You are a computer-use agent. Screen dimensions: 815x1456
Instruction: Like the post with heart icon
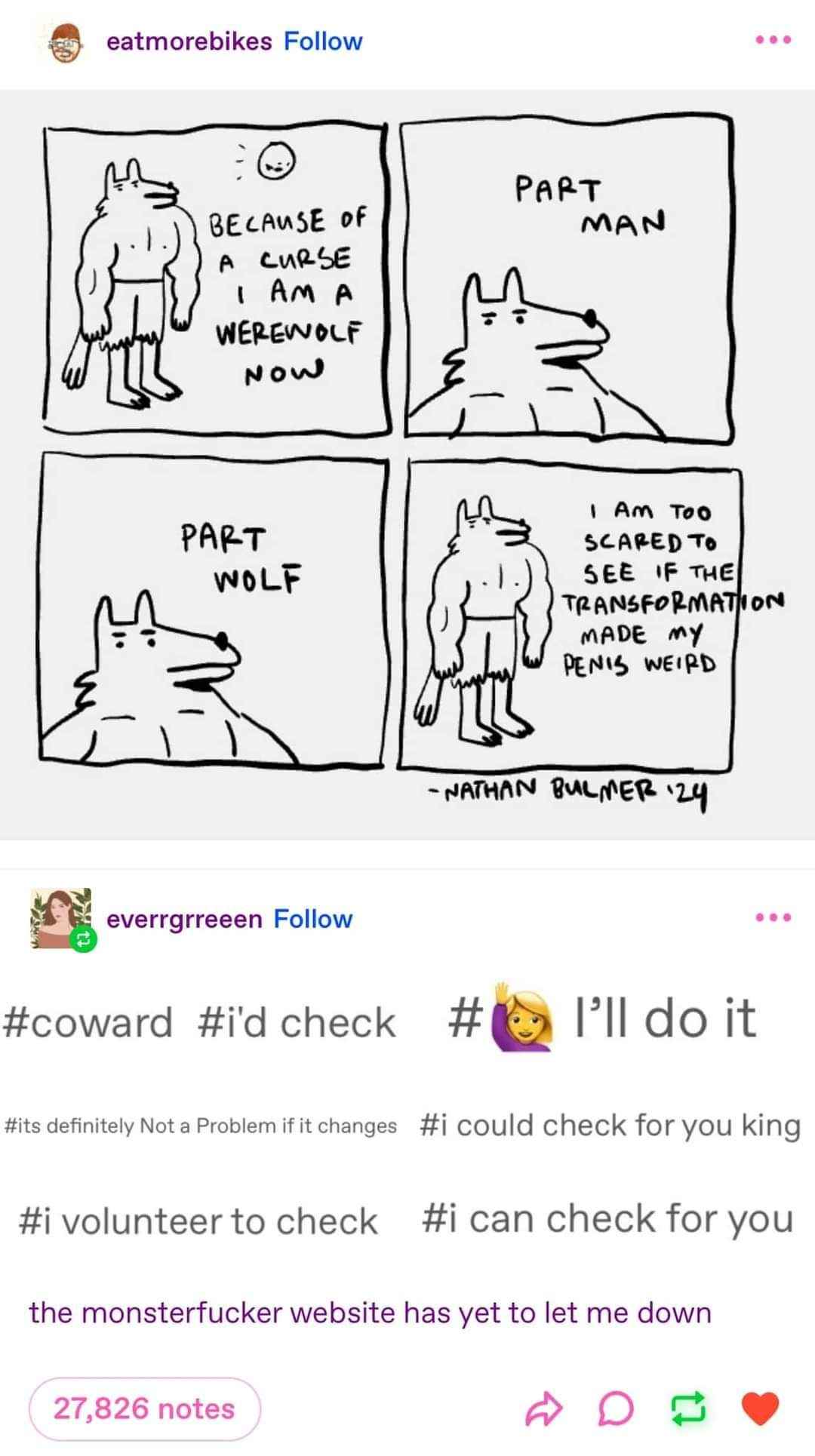tap(760, 1408)
